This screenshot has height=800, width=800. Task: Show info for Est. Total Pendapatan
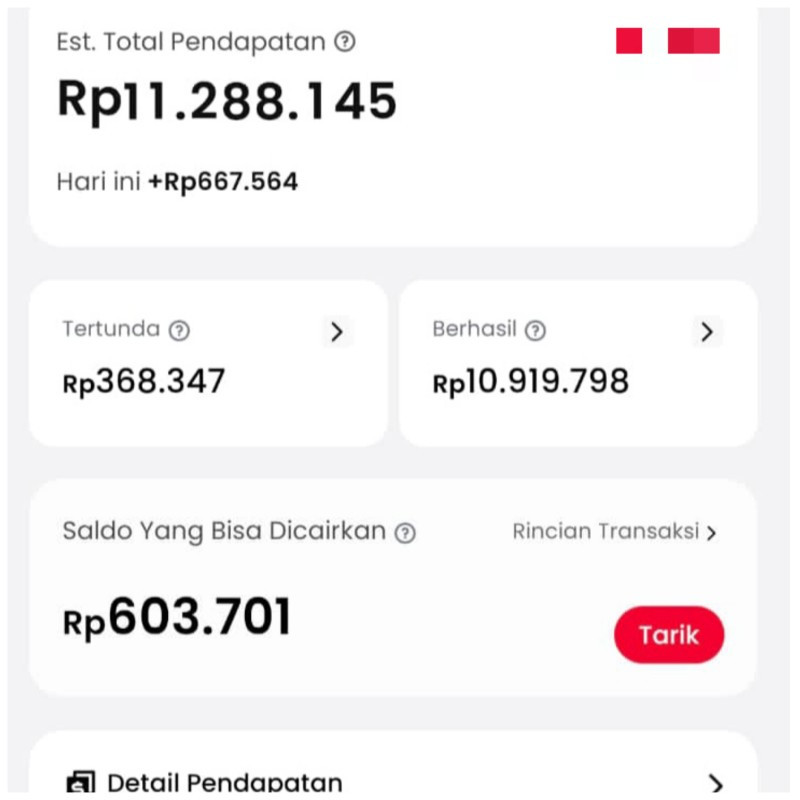click(x=345, y=42)
